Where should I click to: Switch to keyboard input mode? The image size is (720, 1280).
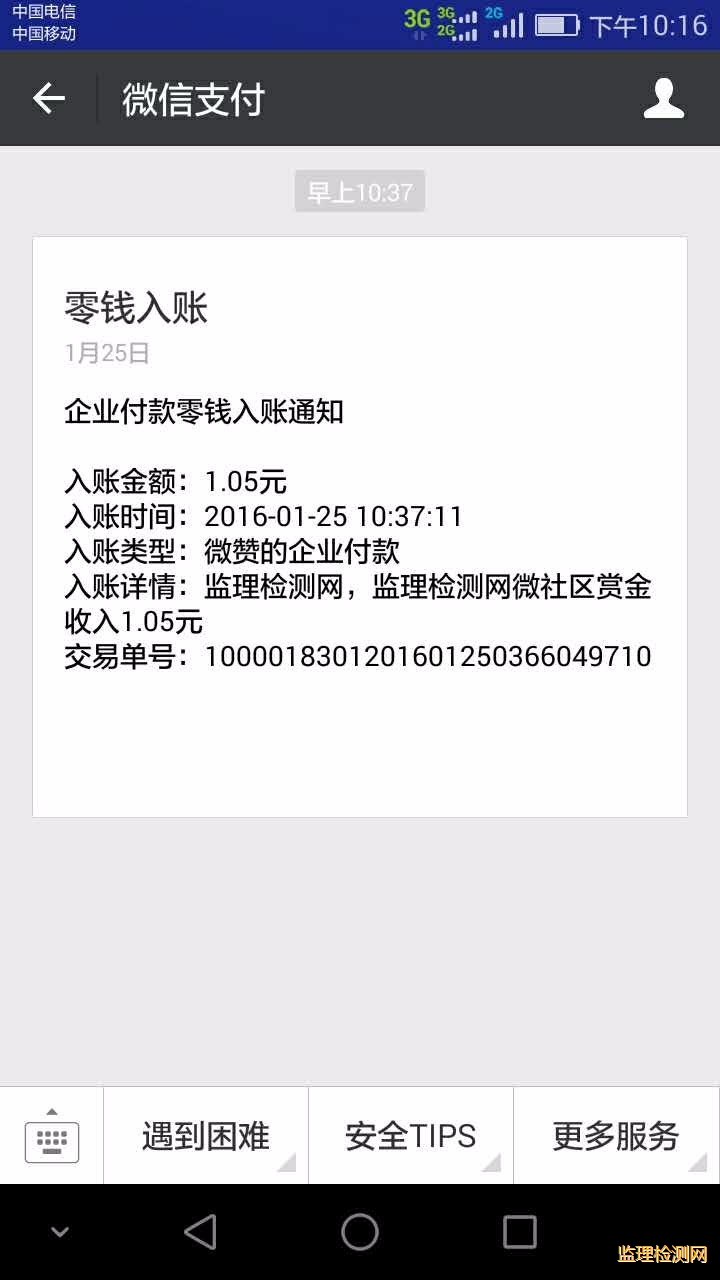[51, 1136]
